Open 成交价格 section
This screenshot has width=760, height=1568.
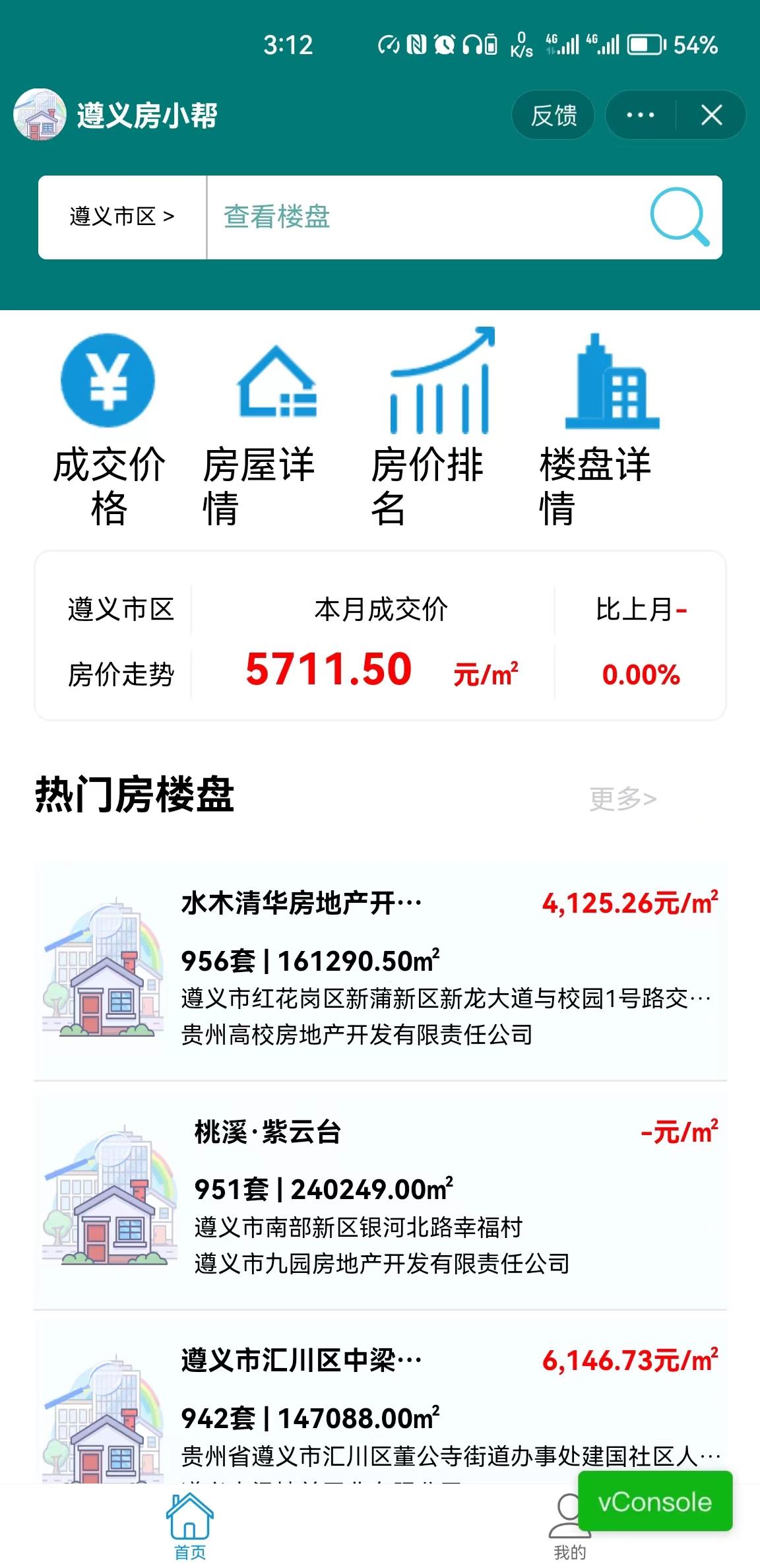pyautogui.click(x=108, y=429)
